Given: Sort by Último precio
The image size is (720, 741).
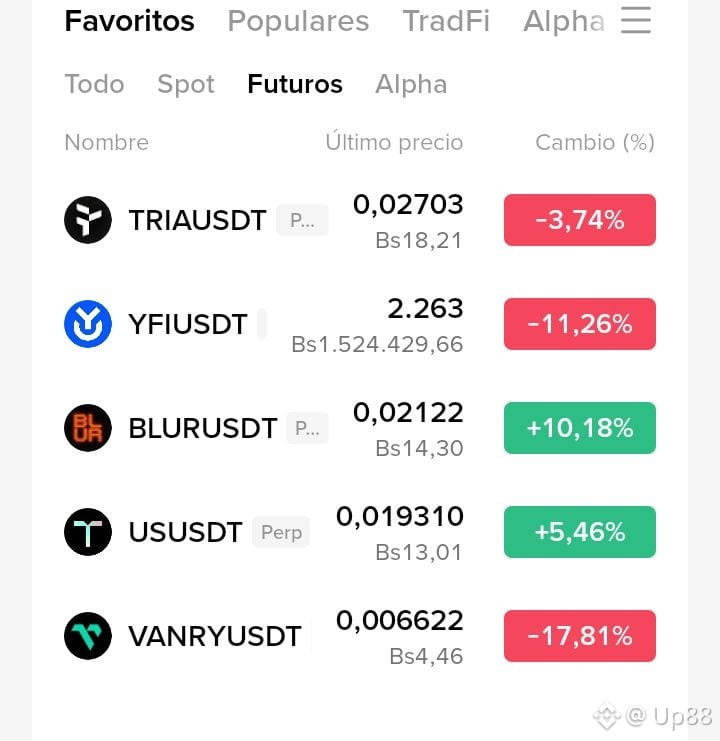Looking at the screenshot, I should [x=394, y=141].
